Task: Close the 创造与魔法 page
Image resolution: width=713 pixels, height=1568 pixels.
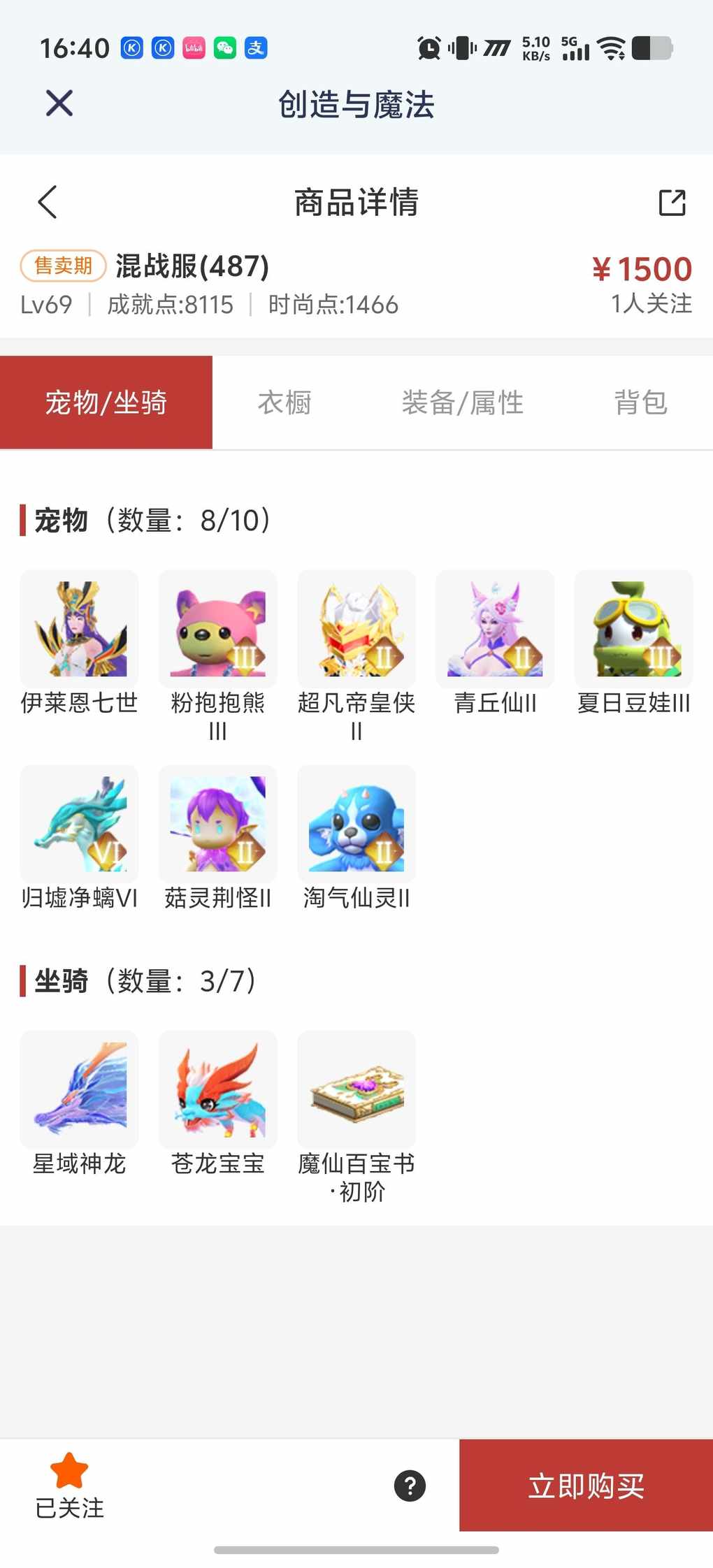Action: click(59, 103)
